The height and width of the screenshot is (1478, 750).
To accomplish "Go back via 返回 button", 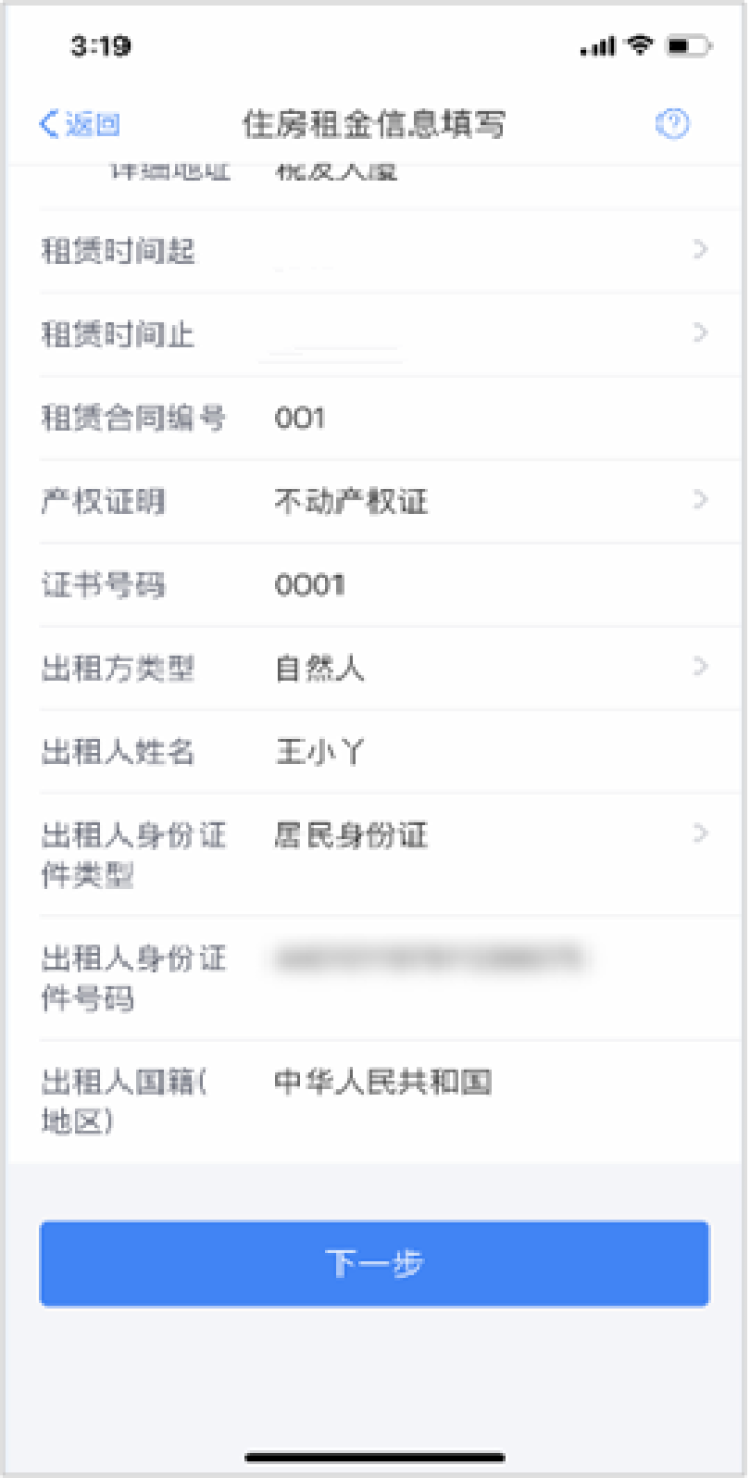I will pyautogui.click(x=80, y=124).
